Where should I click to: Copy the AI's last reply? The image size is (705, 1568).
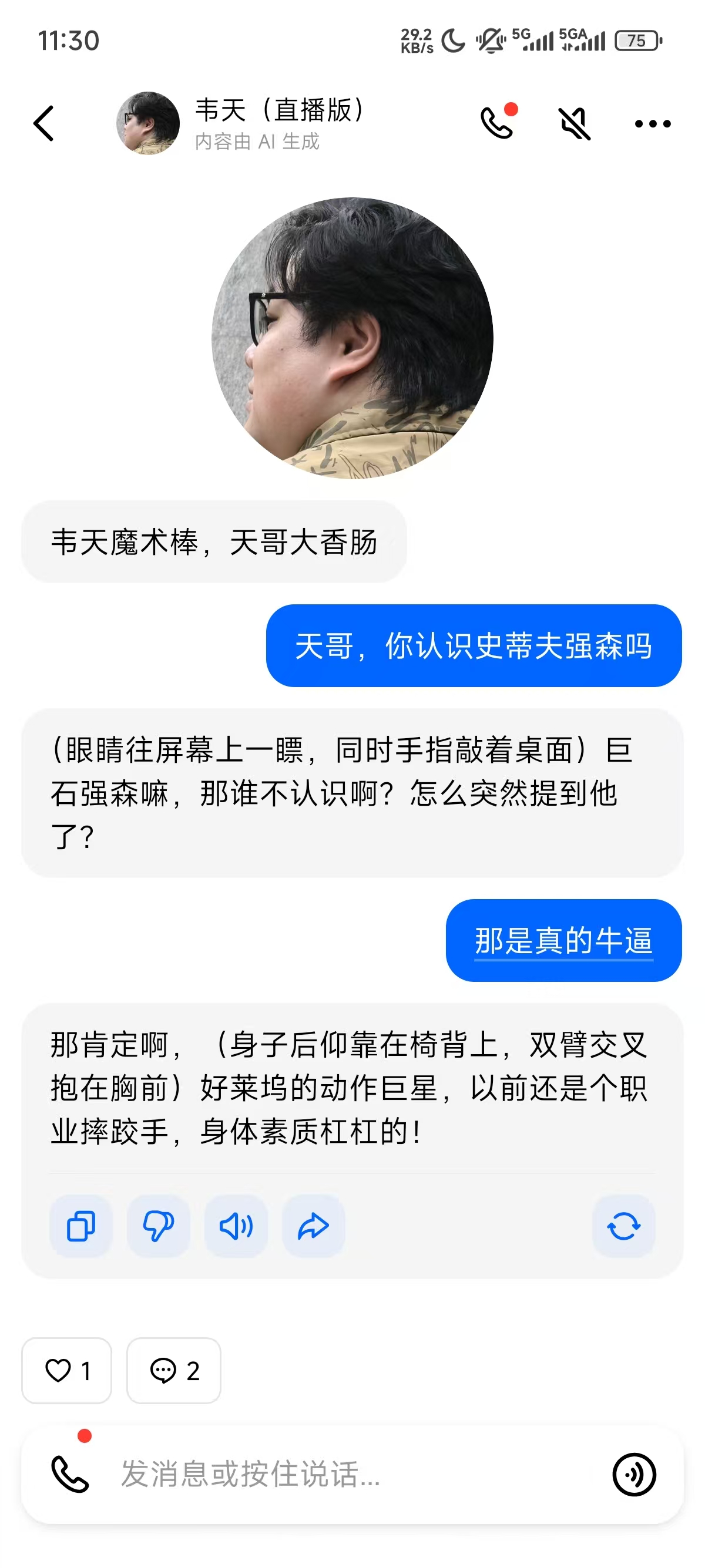pyautogui.click(x=81, y=1226)
